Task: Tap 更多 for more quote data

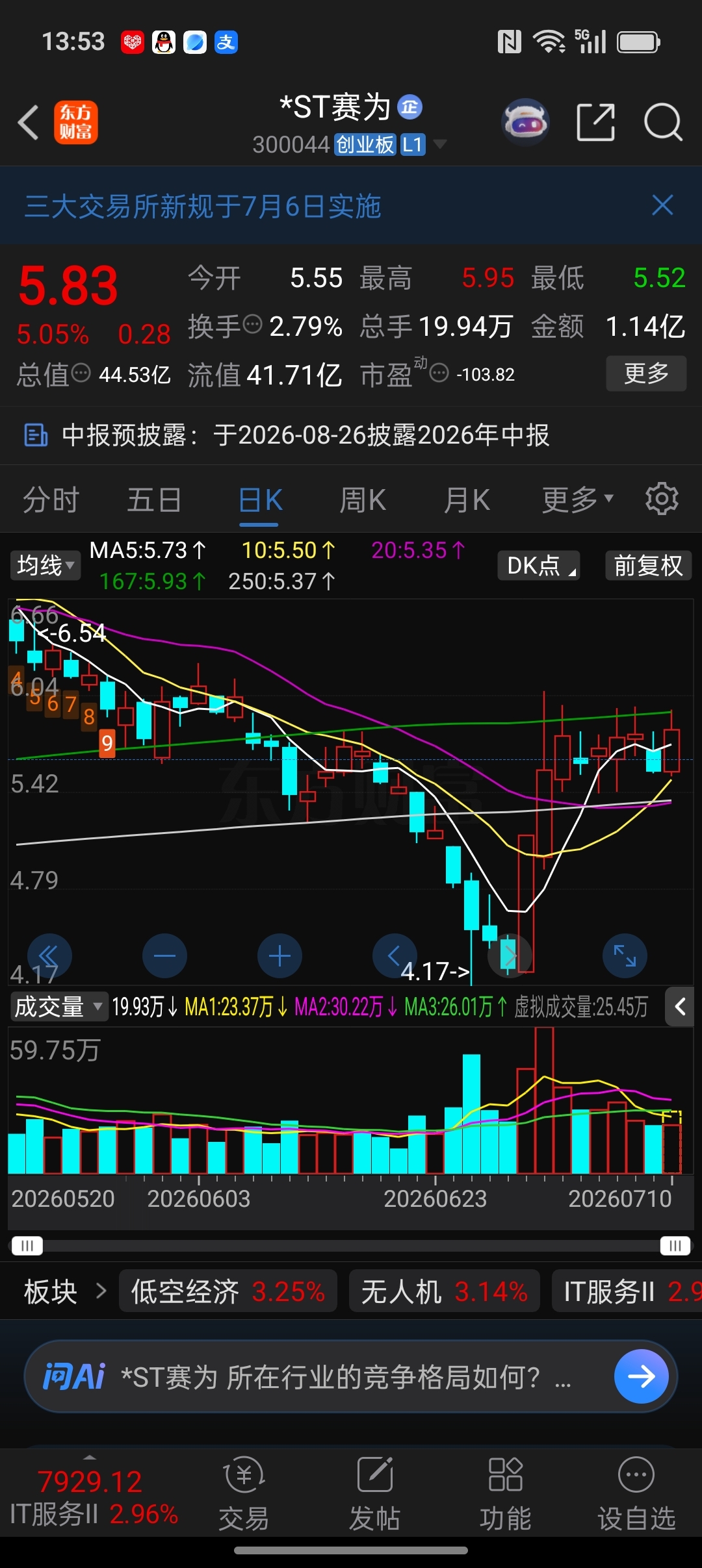Action: (x=646, y=373)
